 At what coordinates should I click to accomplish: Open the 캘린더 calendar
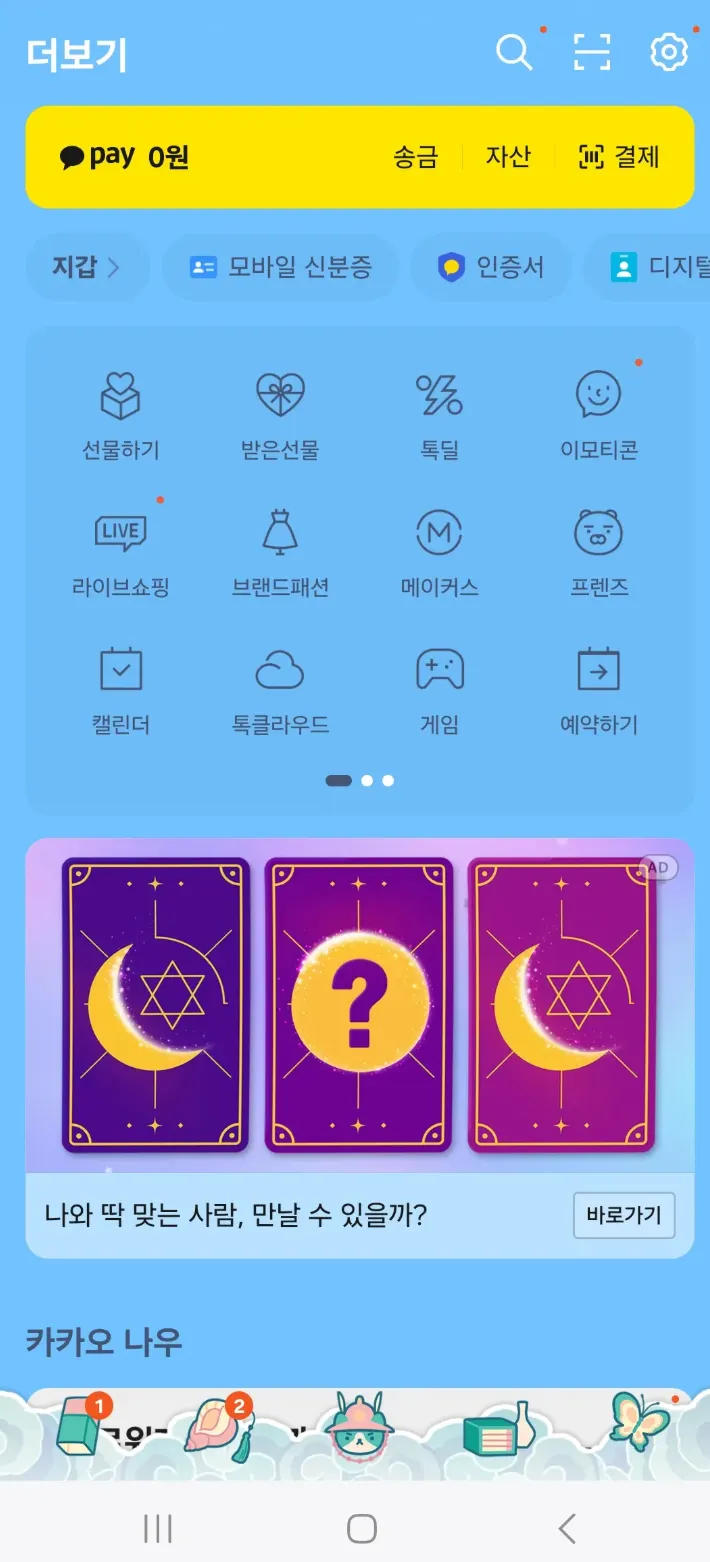(x=120, y=690)
